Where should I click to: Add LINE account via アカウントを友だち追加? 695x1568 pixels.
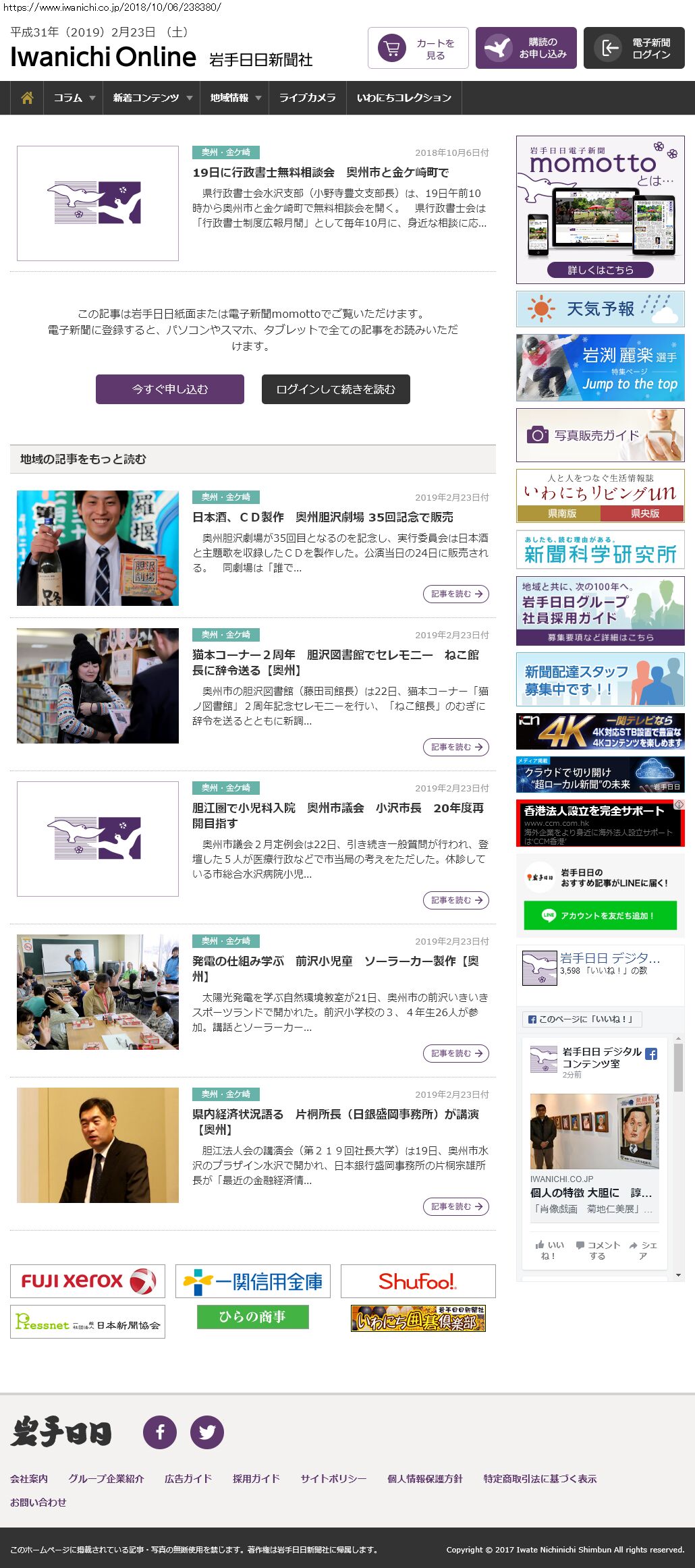click(600, 916)
